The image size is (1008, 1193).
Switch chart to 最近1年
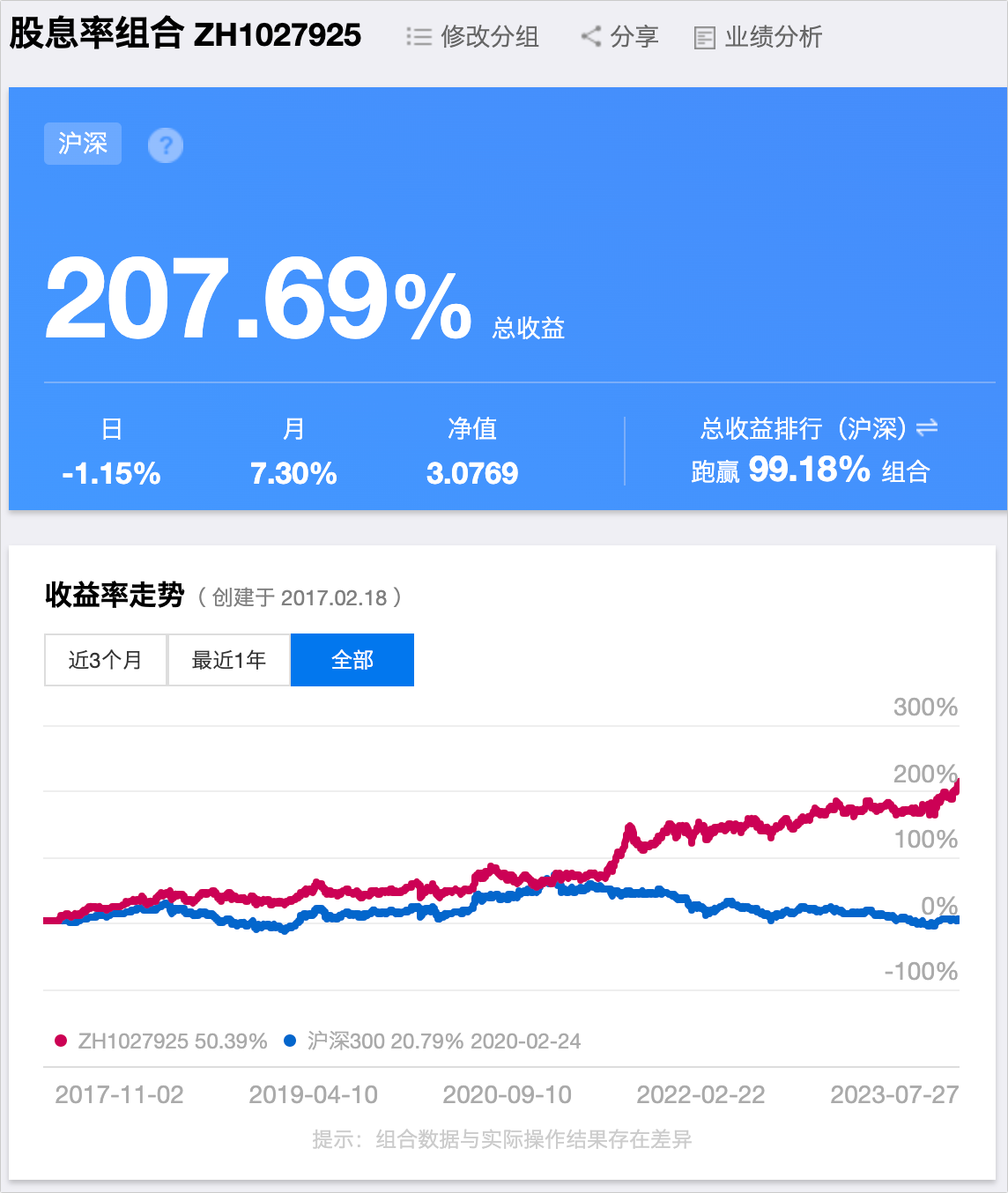[229, 660]
